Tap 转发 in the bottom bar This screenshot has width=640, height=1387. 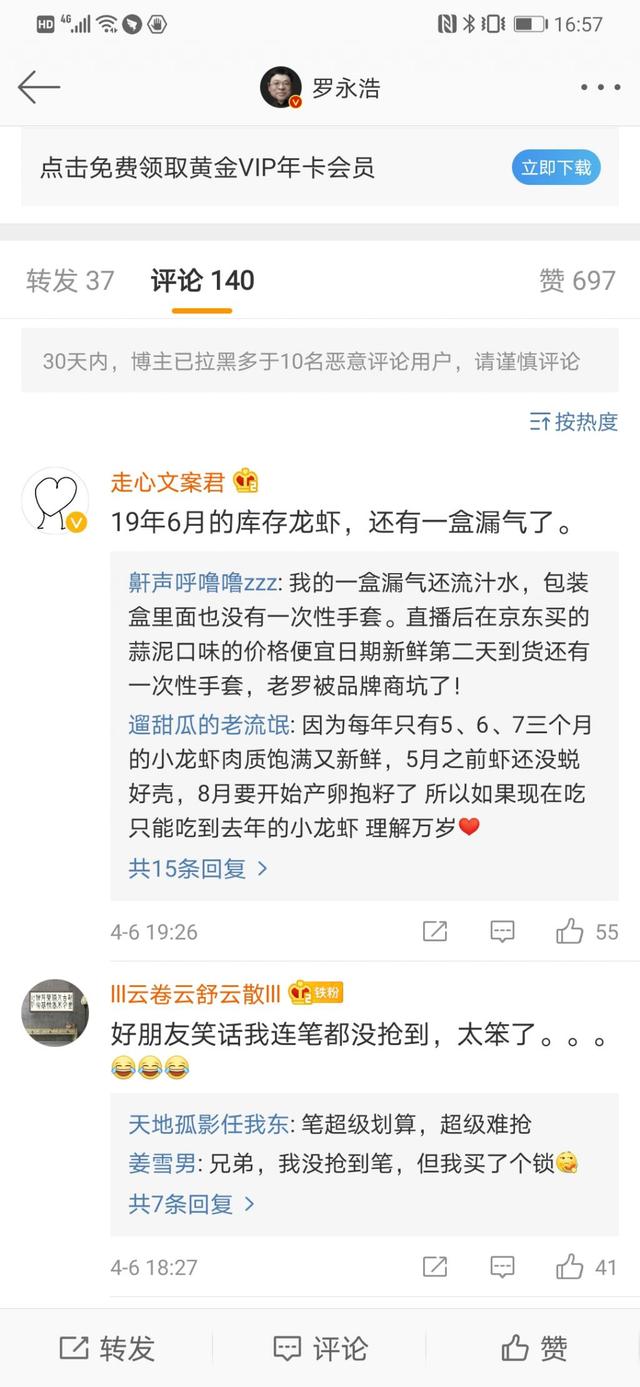(x=106, y=1348)
